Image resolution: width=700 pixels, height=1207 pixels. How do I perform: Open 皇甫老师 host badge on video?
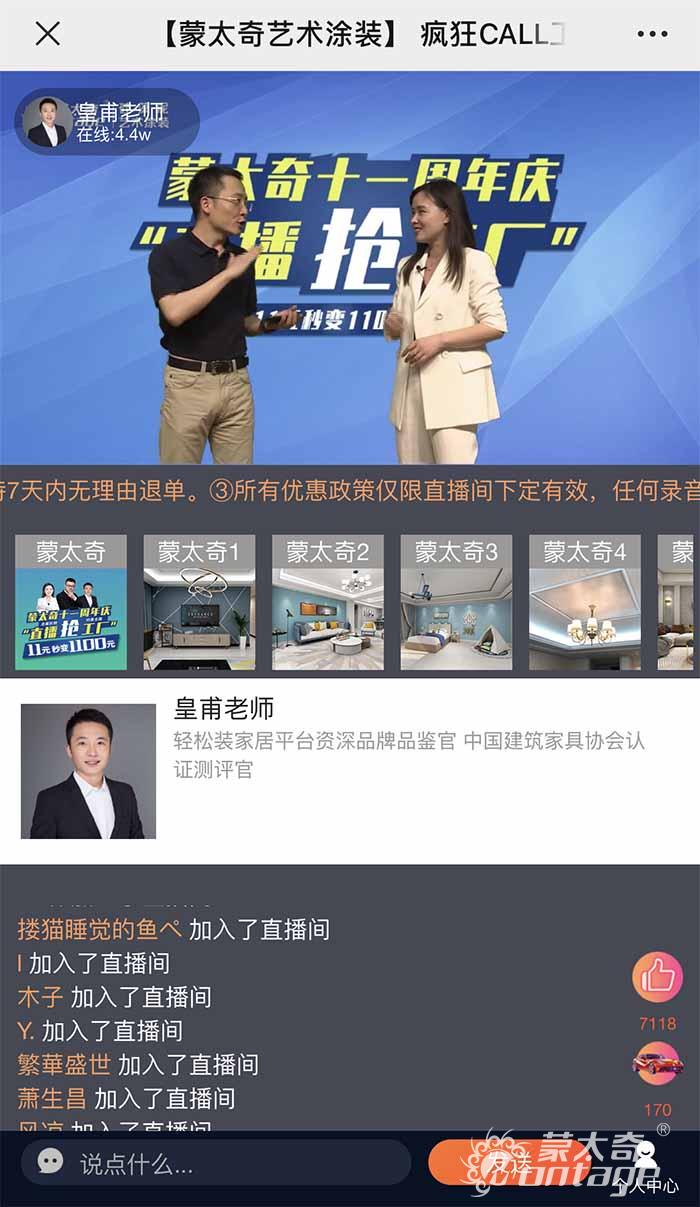(x=106, y=121)
